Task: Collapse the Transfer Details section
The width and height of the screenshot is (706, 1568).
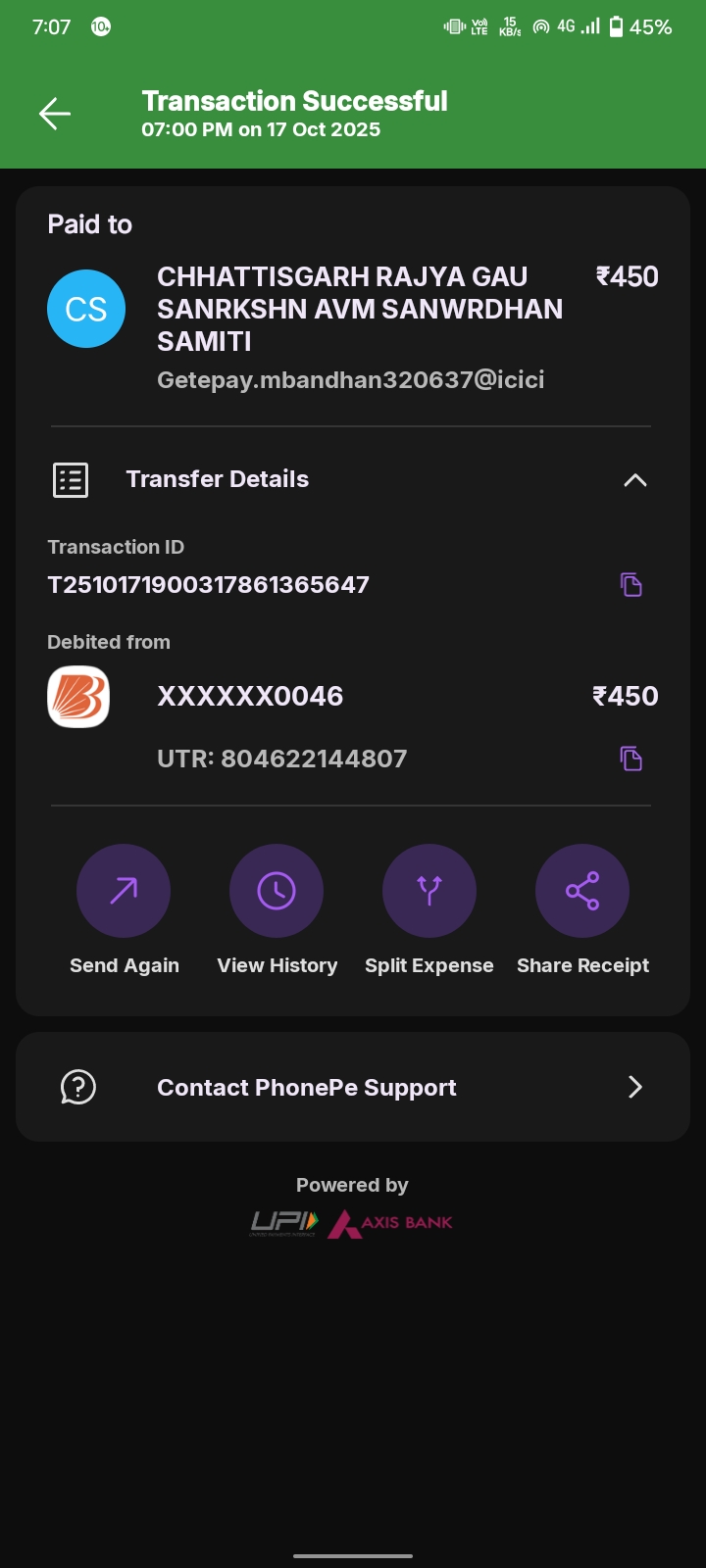Action: point(634,480)
